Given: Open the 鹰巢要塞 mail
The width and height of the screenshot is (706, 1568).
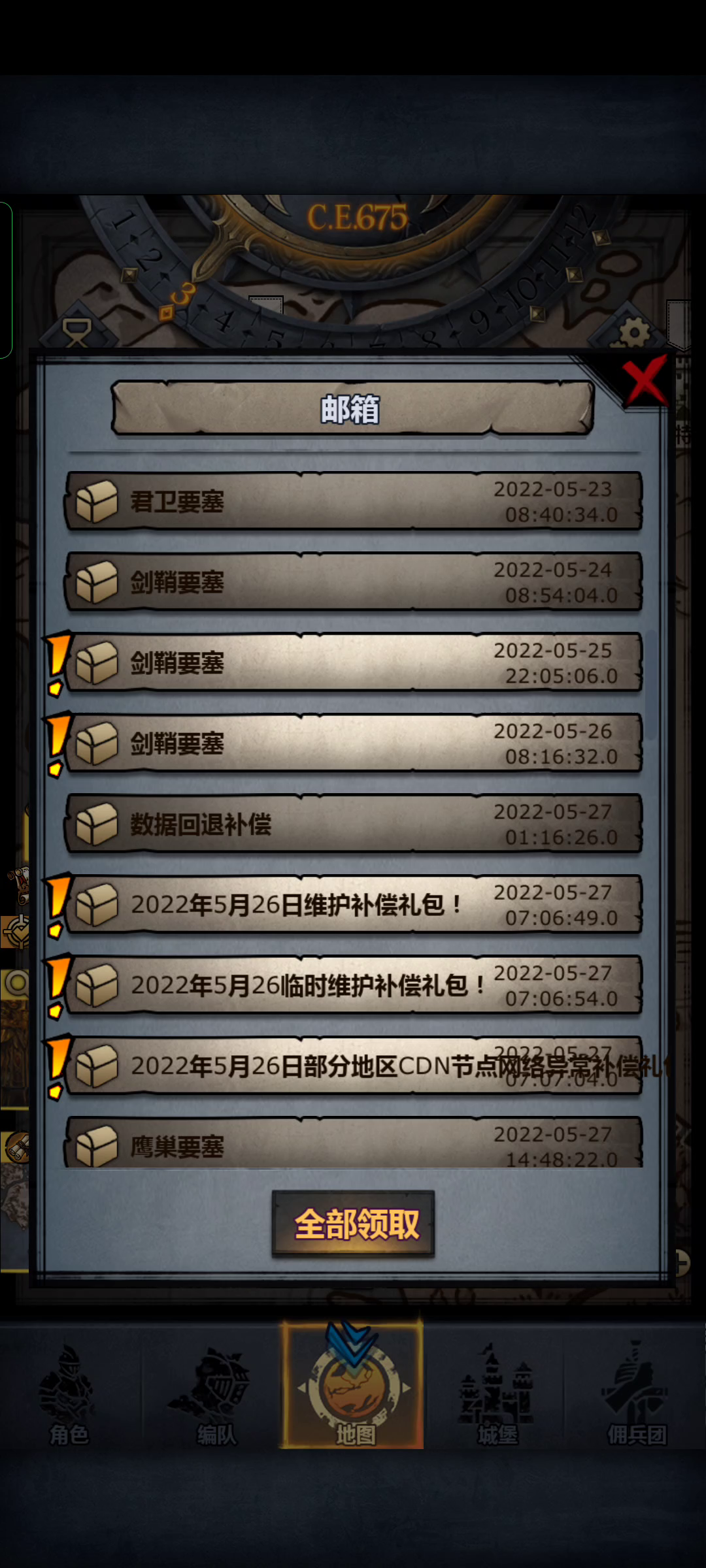Looking at the screenshot, I should (x=353, y=1142).
